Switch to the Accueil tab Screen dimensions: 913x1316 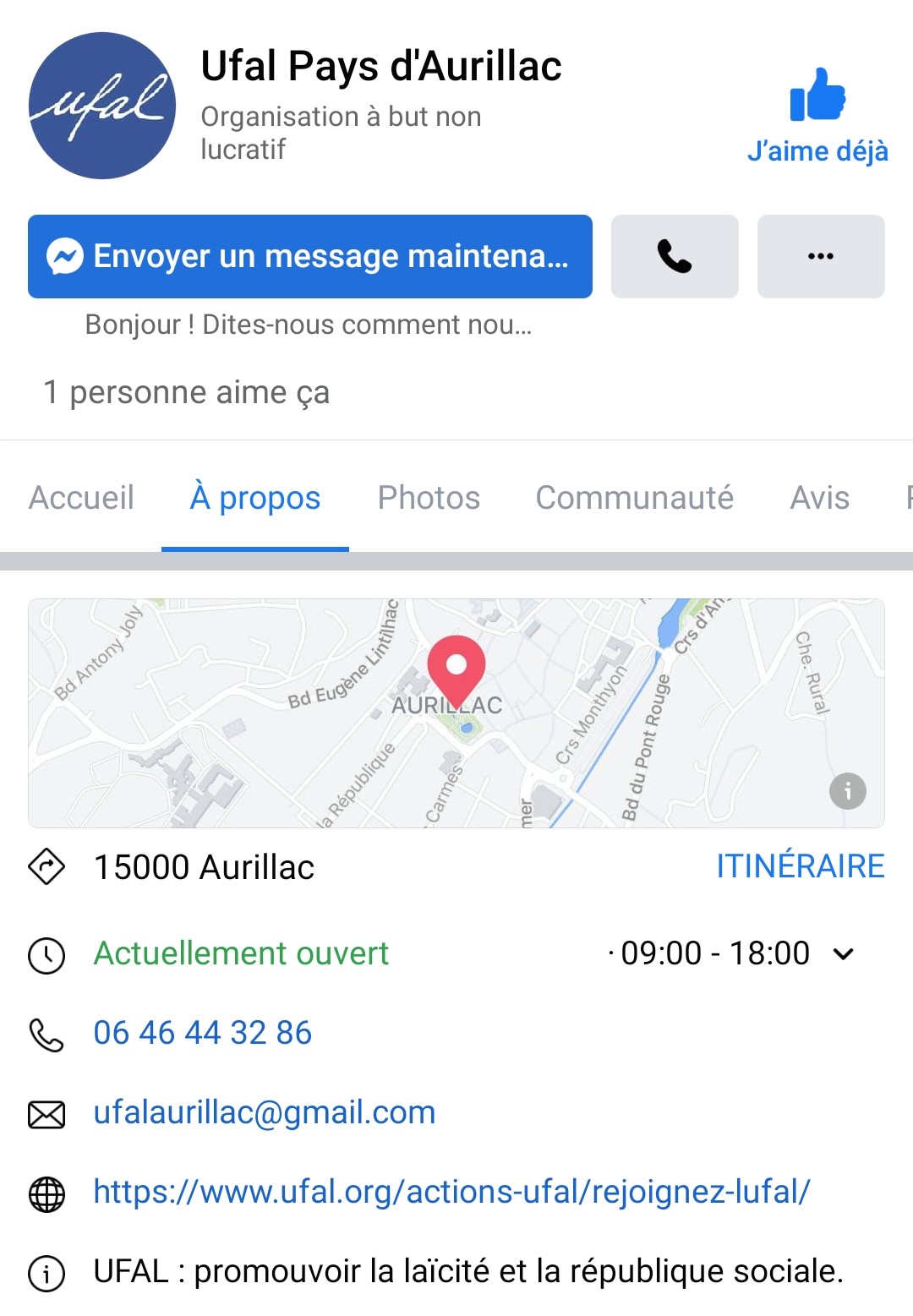(81, 498)
